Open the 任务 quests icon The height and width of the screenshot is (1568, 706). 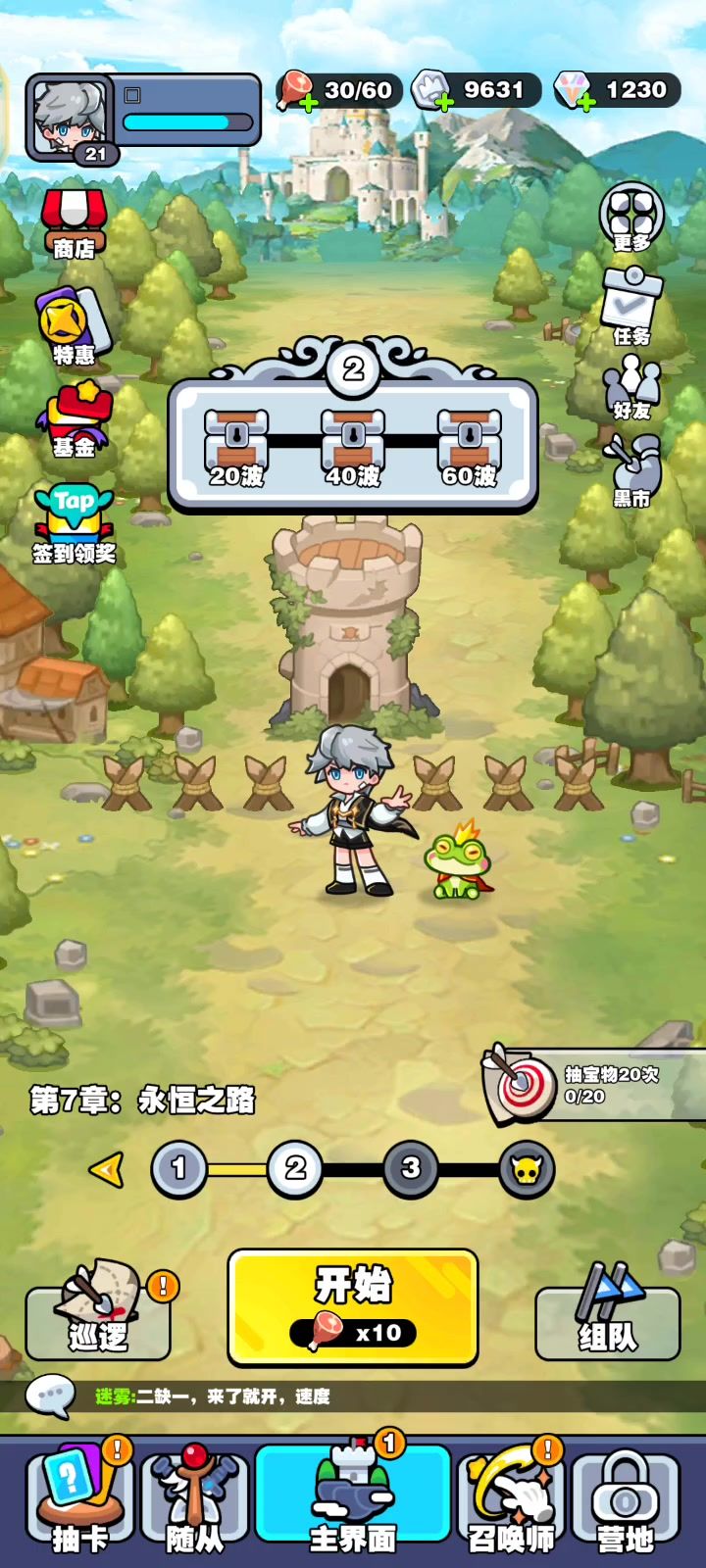click(631, 307)
